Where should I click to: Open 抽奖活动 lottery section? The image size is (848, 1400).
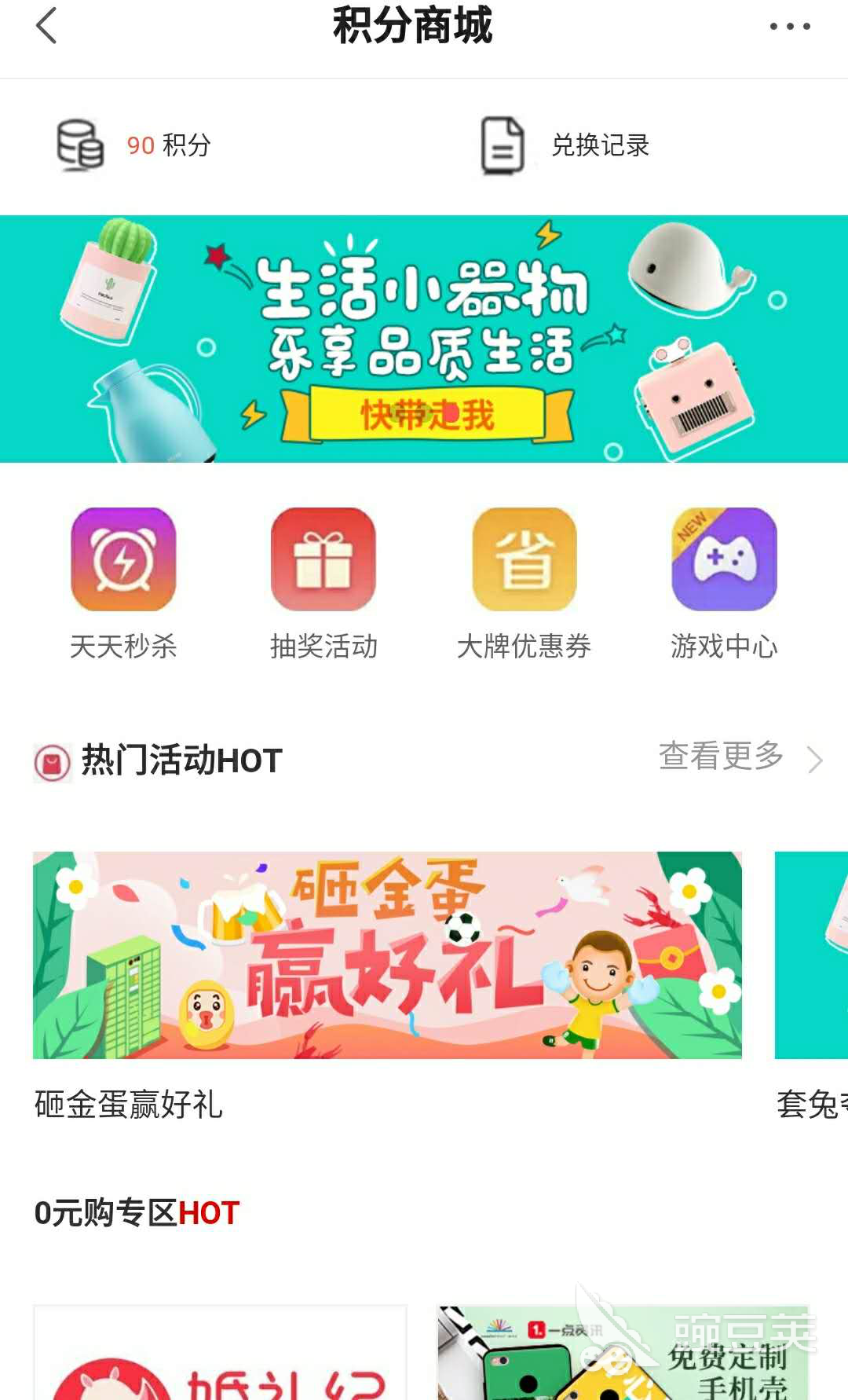coord(323,583)
